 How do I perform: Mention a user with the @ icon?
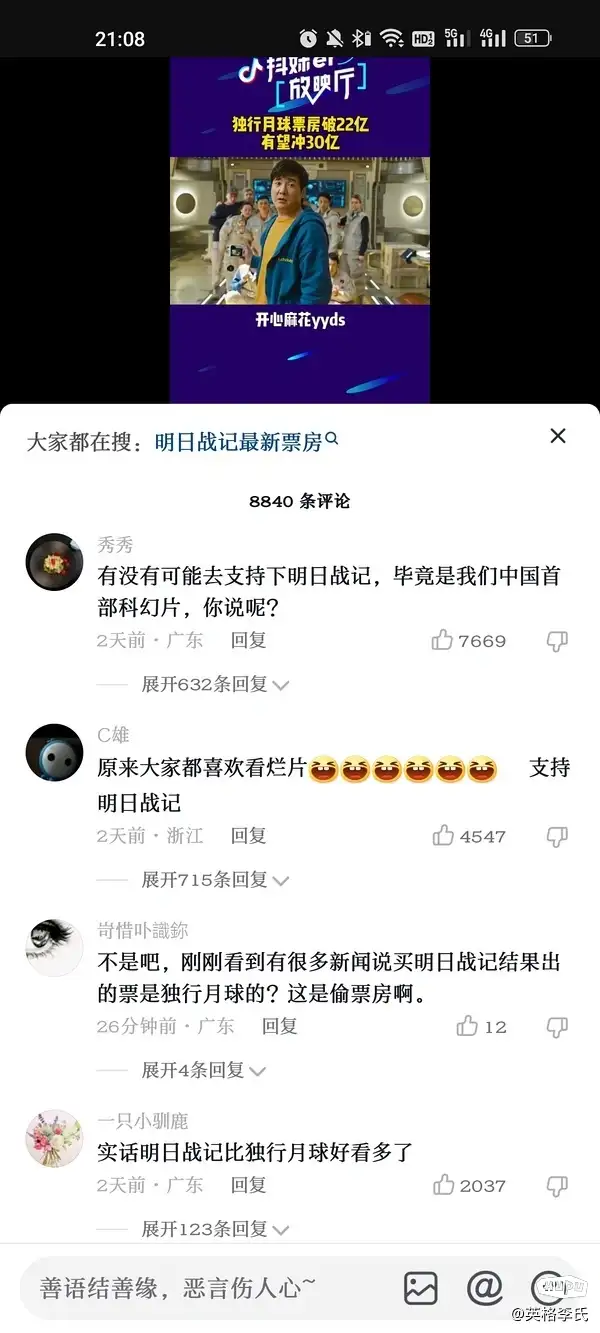point(485,1288)
